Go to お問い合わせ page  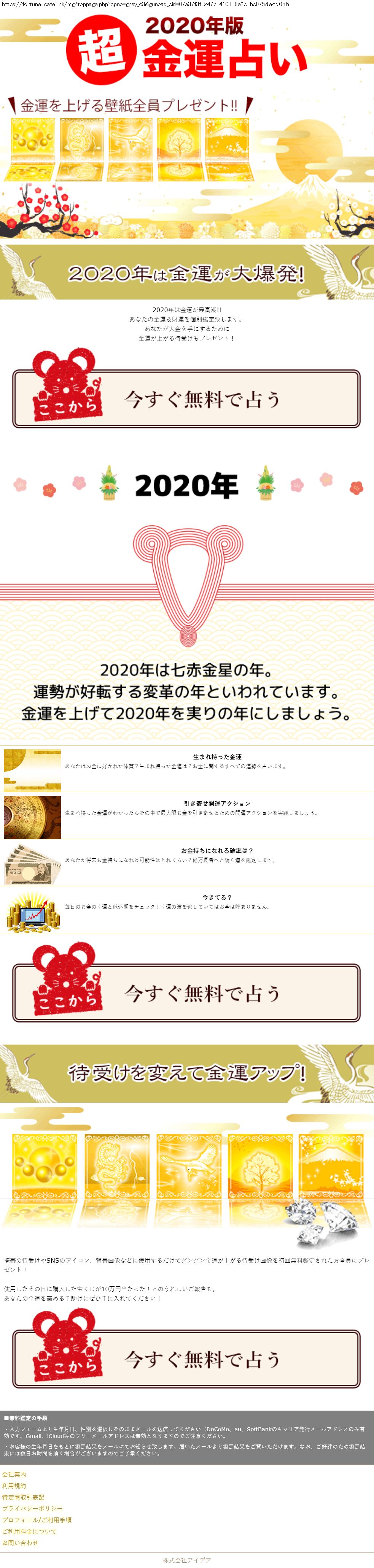(x=20, y=1543)
